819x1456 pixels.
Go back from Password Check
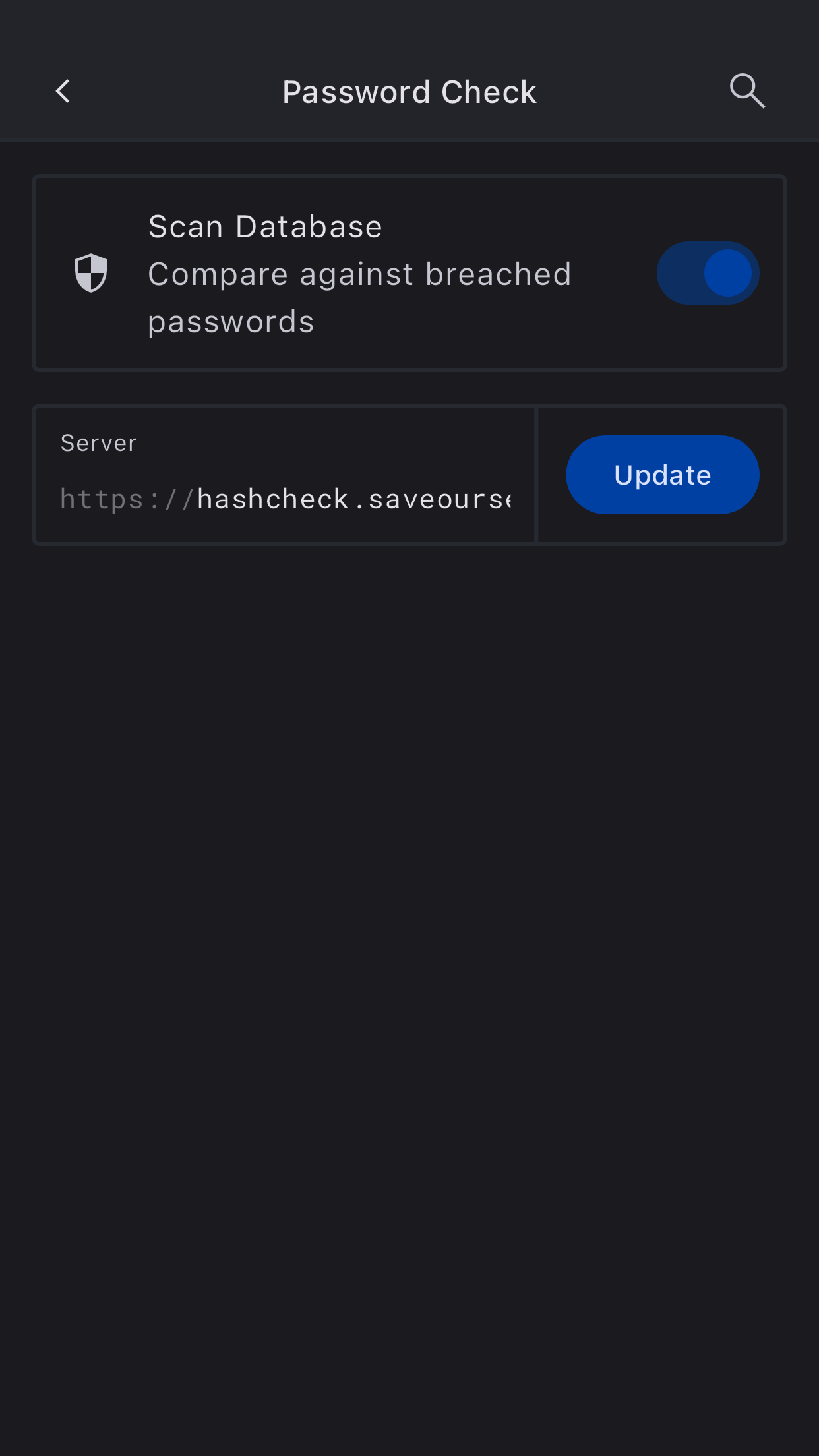coord(63,92)
